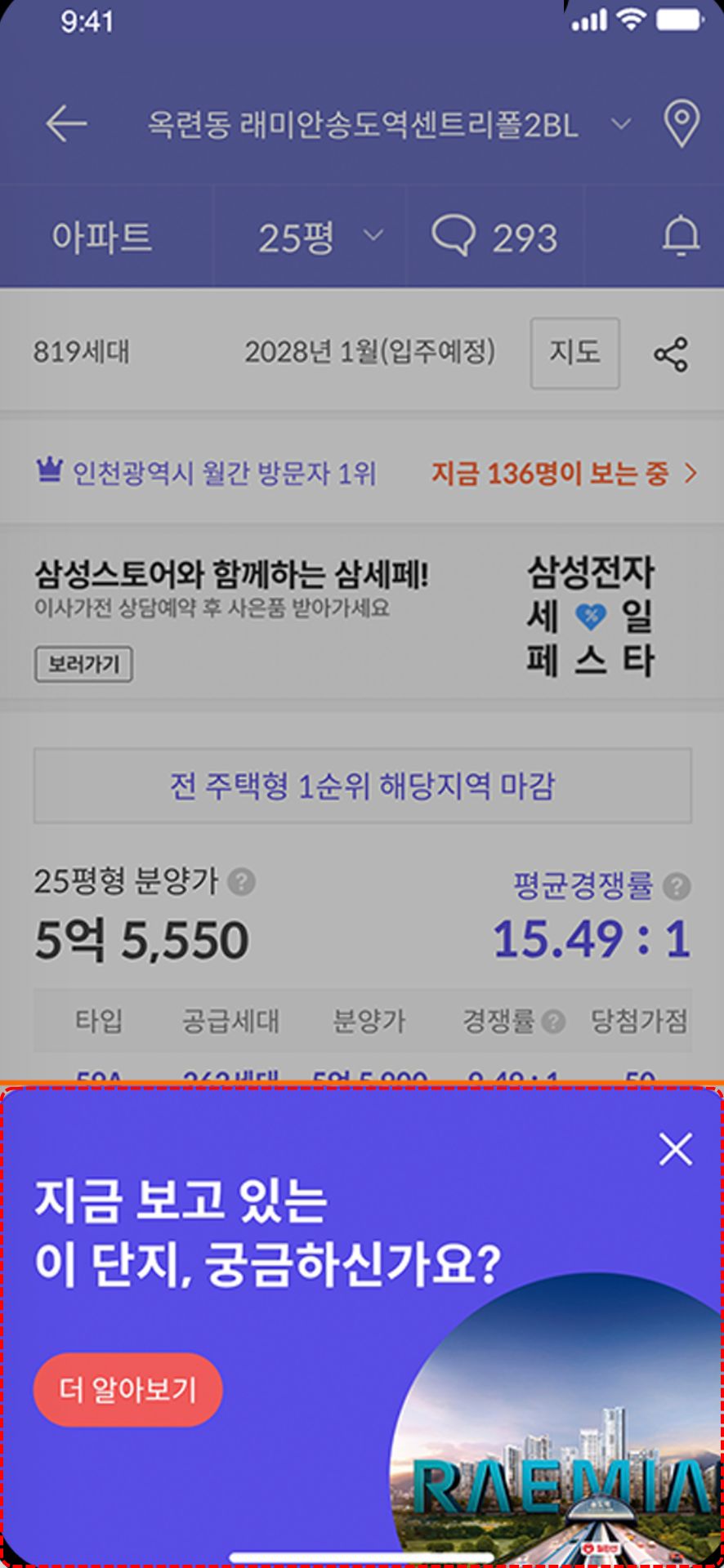Dismiss the purple promo banner
Viewport: 724px width, 1568px height.
(675, 1149)
